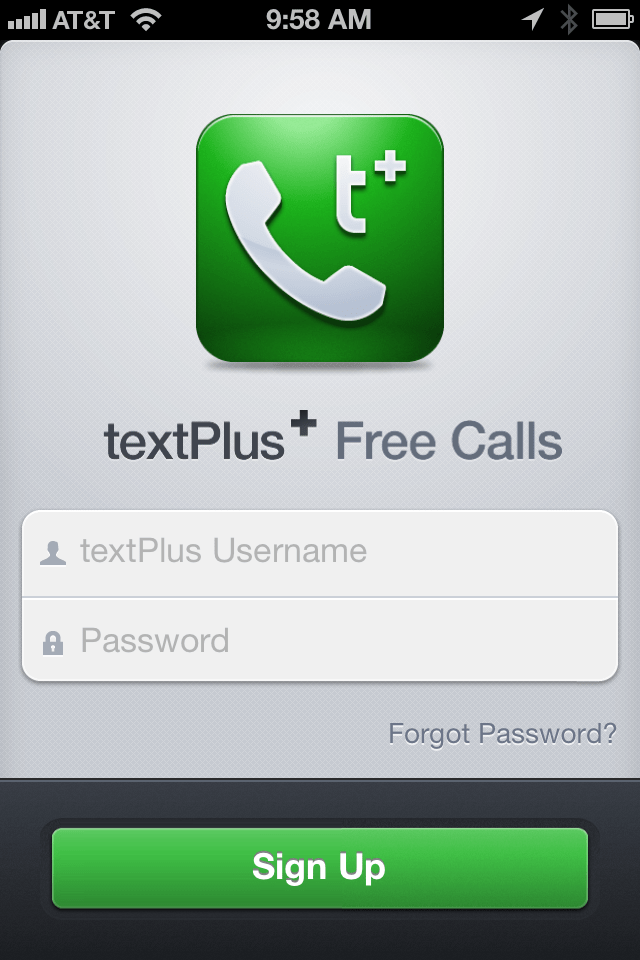Tap the green Sign Up button
Image resolution: width=640 pixels, height=960 pixels.
click(320, 867)
